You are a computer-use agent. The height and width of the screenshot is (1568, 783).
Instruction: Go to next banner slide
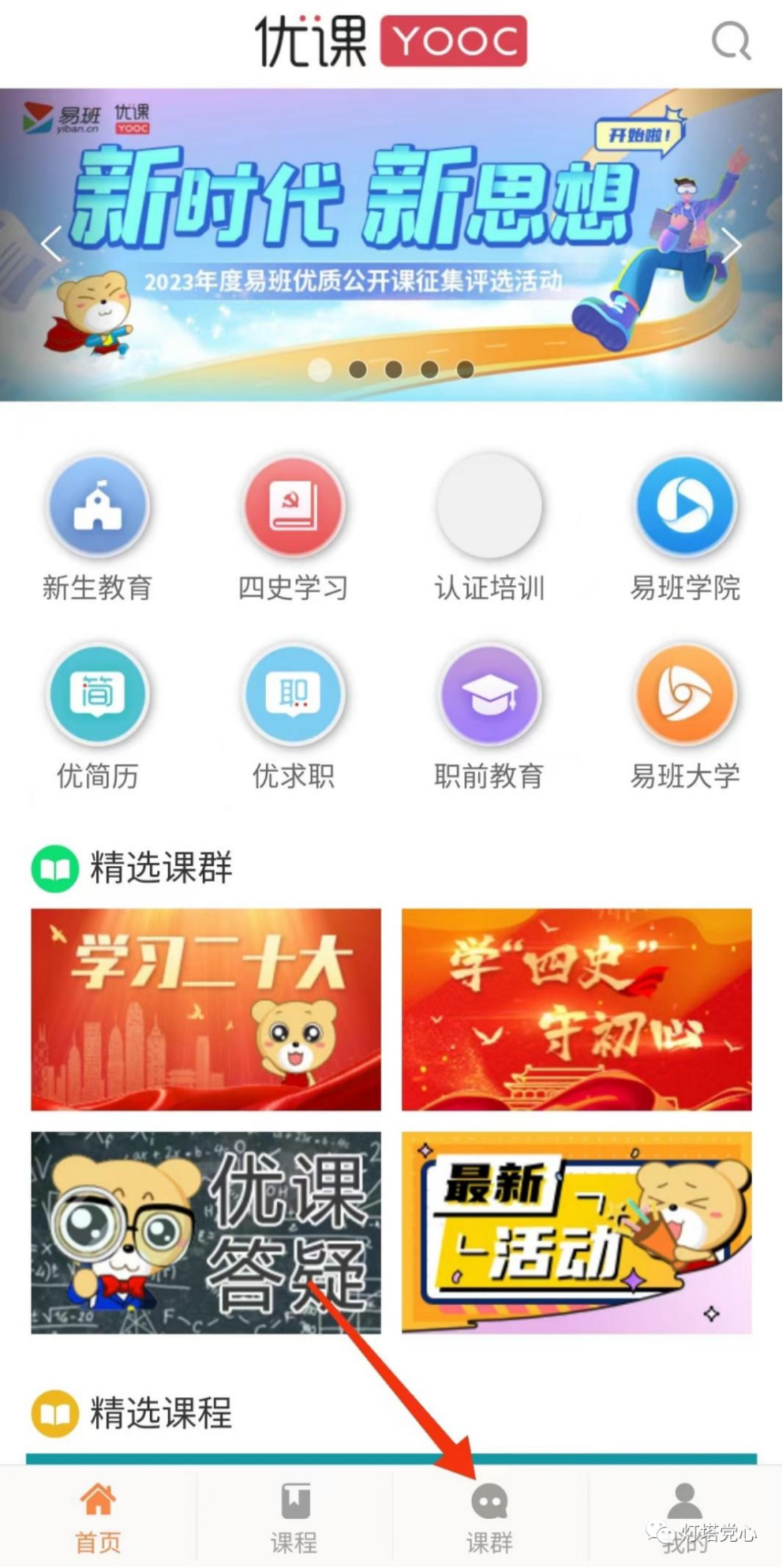click(731, 245)
